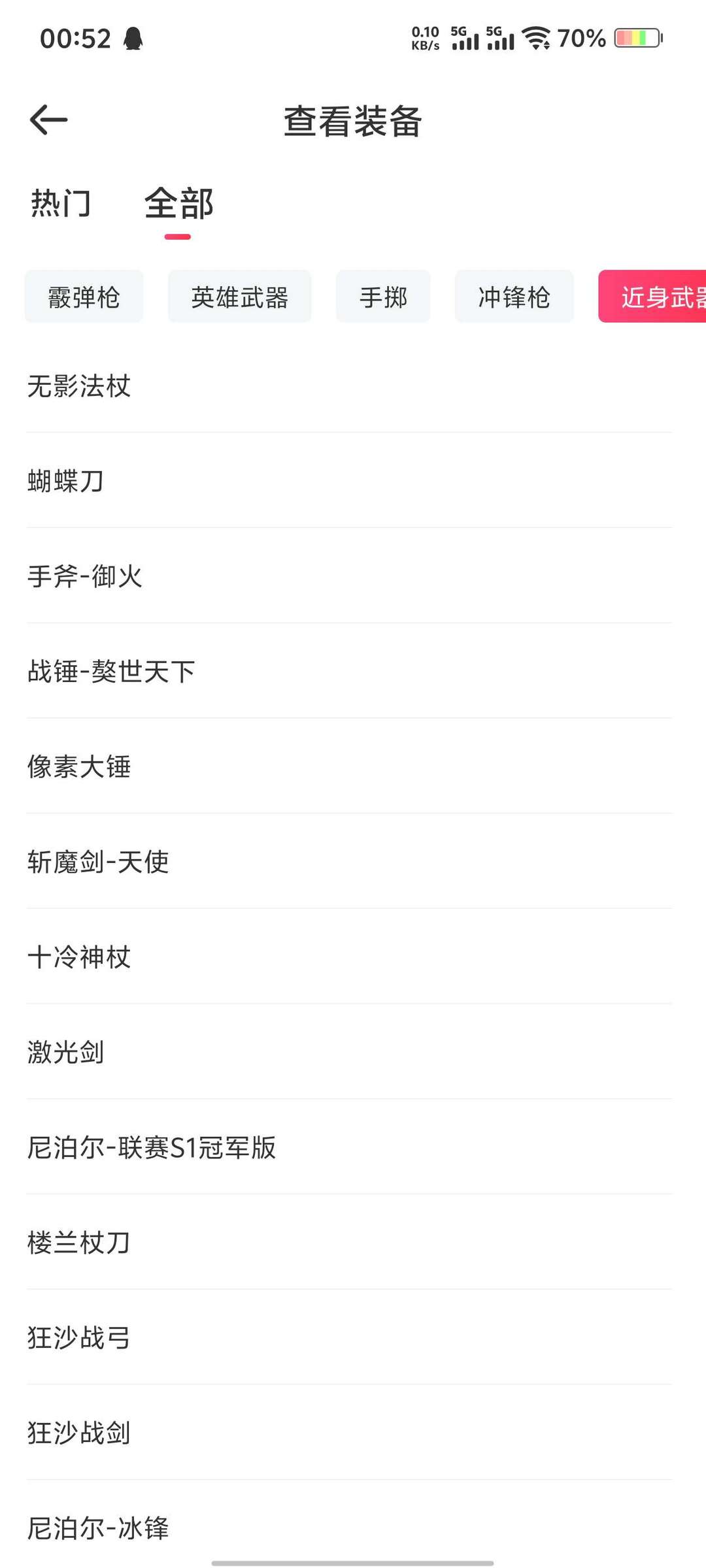Go back using the arrow icon
The width and height of the screenshot is (706, 1568).
click(49, 120)
